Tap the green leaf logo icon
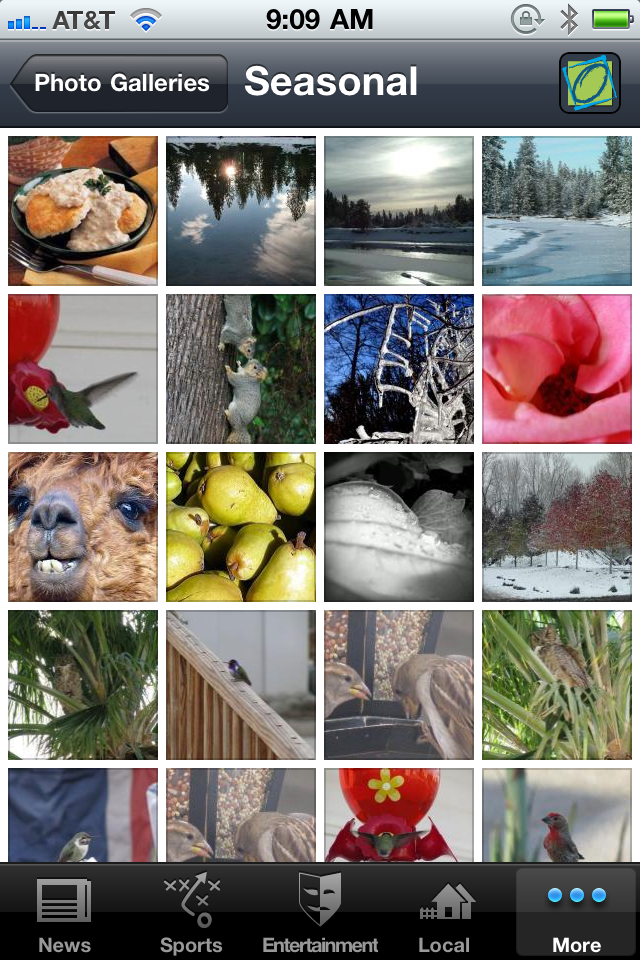The height and width of the screenshot is (960, 640). tap(589, 83)
